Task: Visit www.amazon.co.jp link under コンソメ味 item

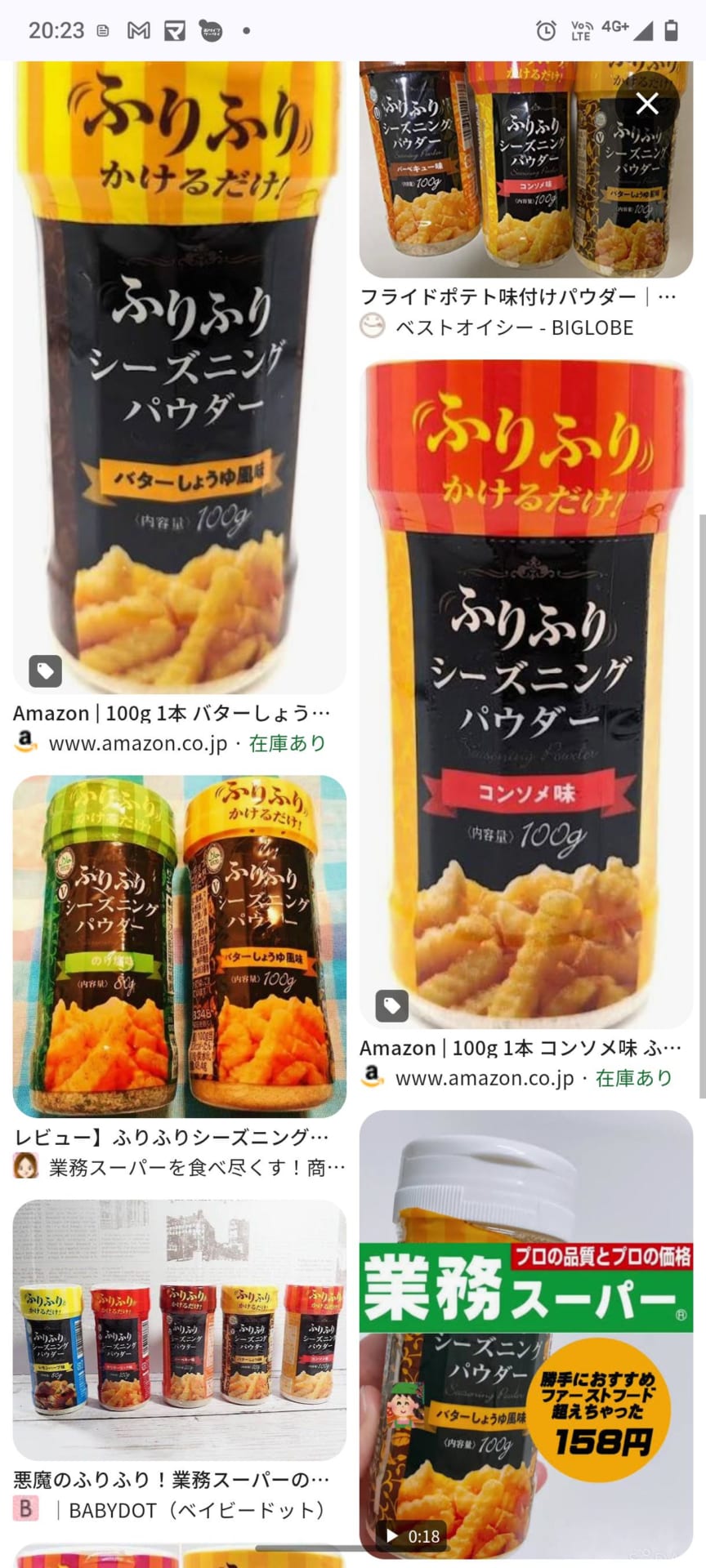Action: click(484, 1078)
